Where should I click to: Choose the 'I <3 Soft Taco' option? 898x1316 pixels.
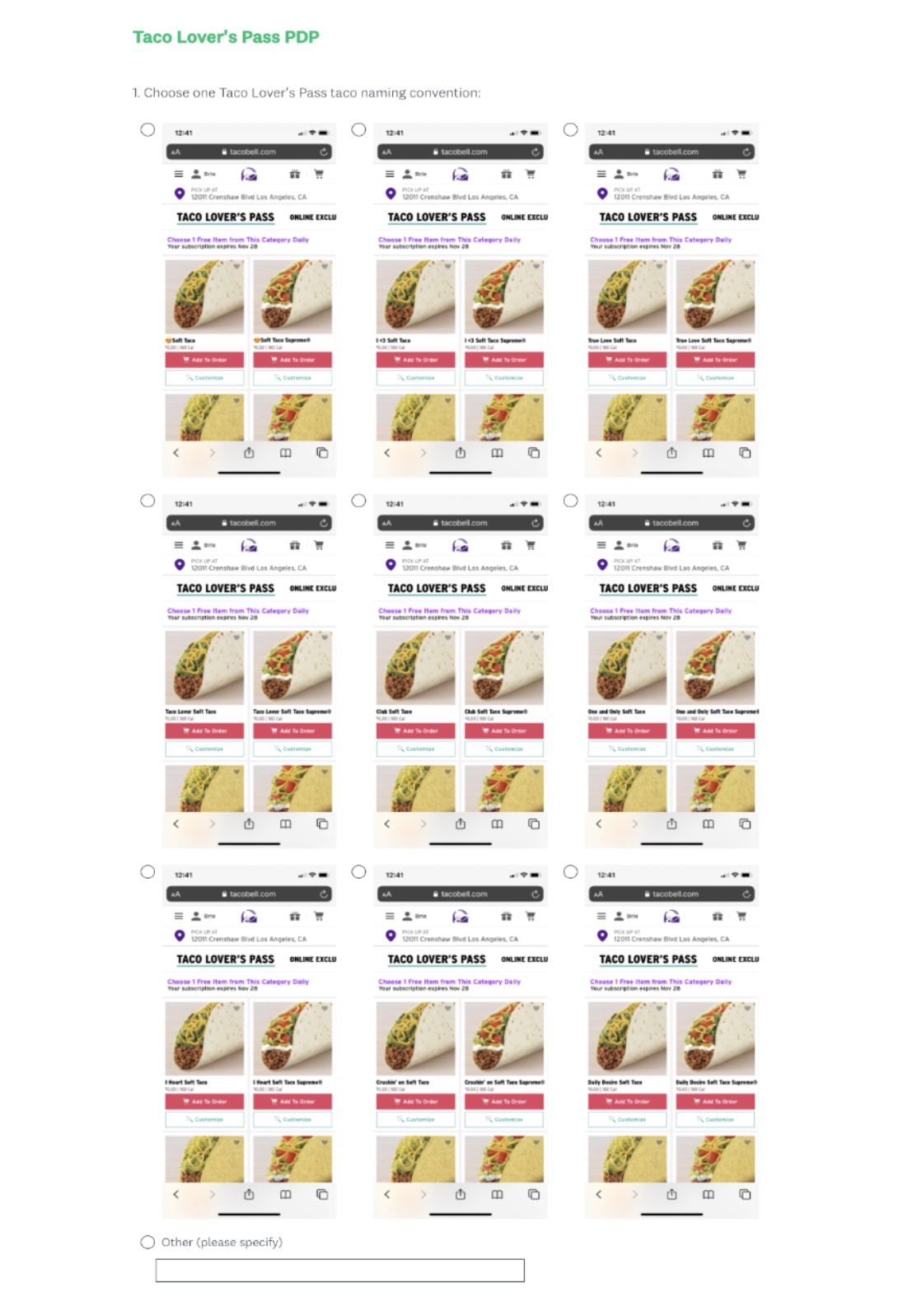[x=358, y=129]
